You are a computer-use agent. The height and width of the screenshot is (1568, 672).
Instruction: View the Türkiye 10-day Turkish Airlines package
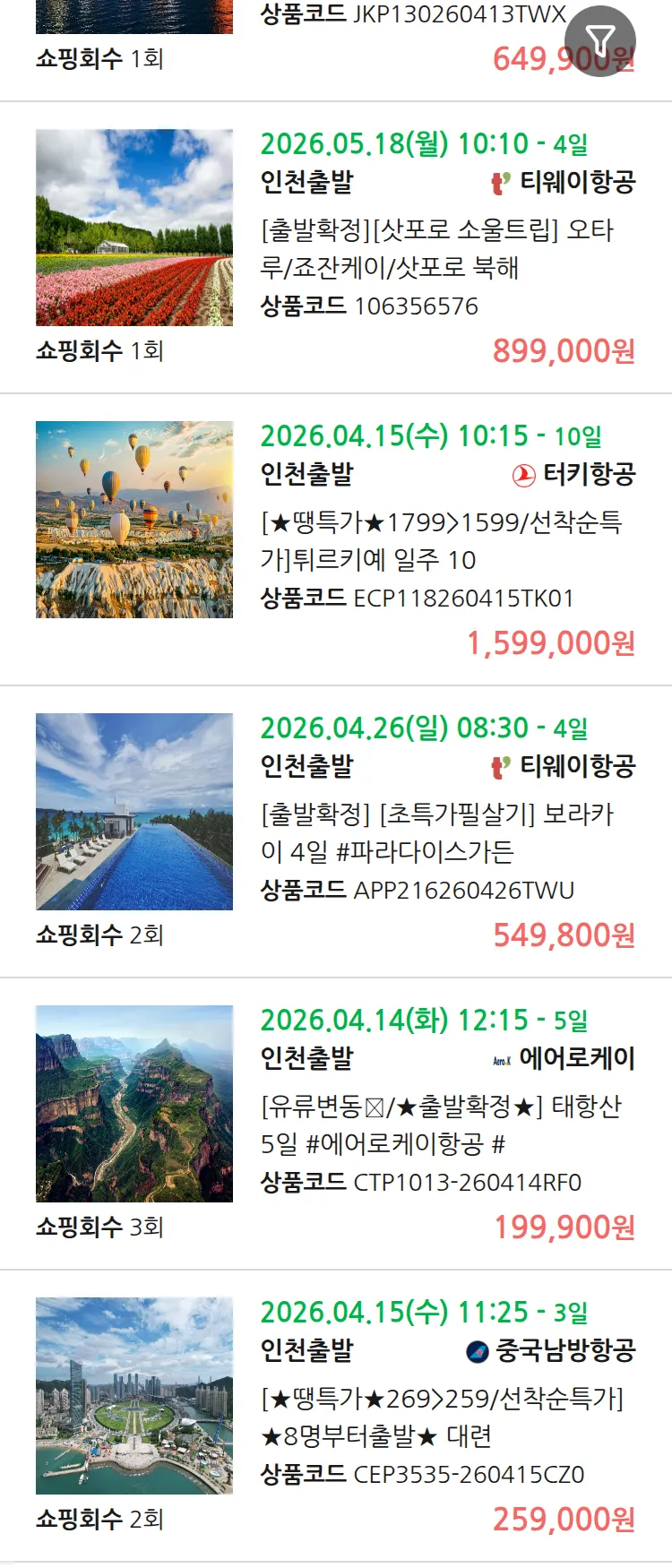coord(441,541)
